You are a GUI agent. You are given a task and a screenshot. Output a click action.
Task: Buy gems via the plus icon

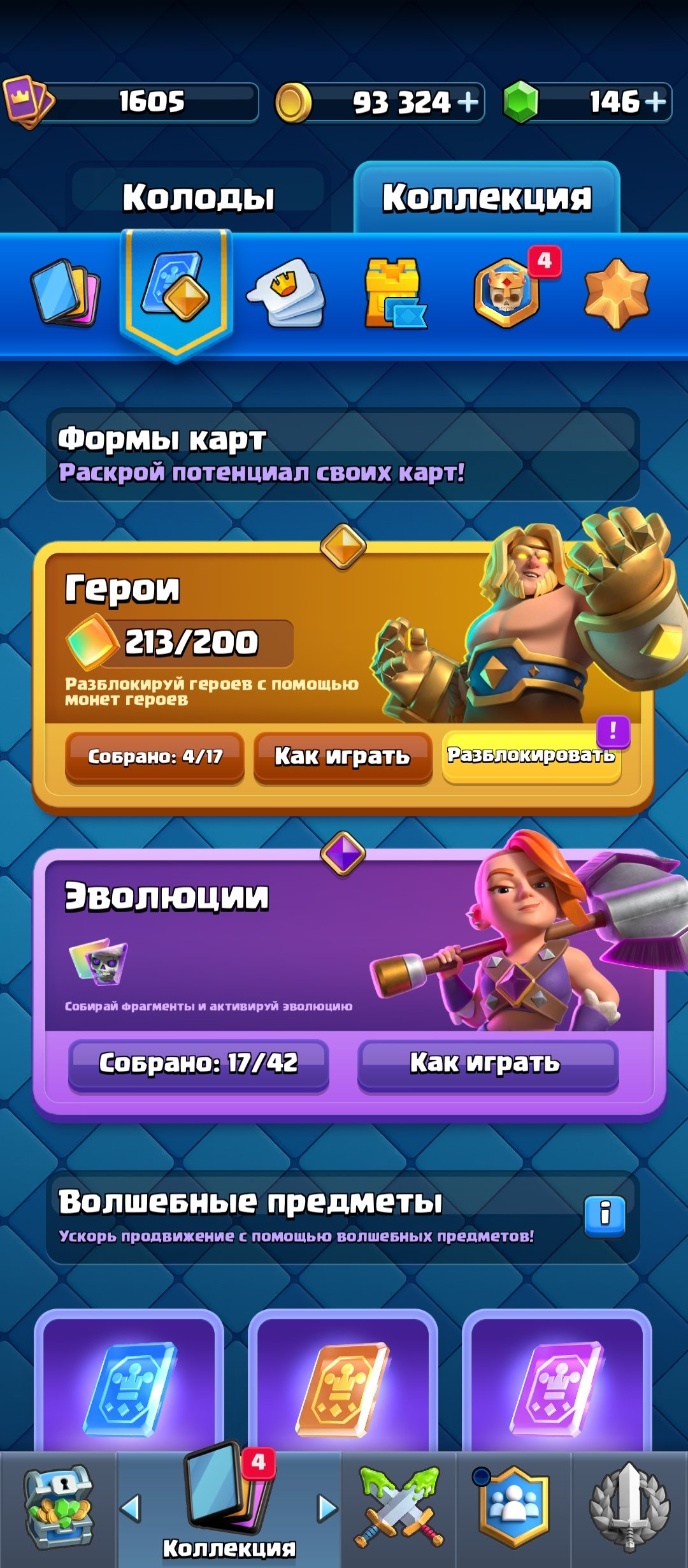(x=656, y=102)
